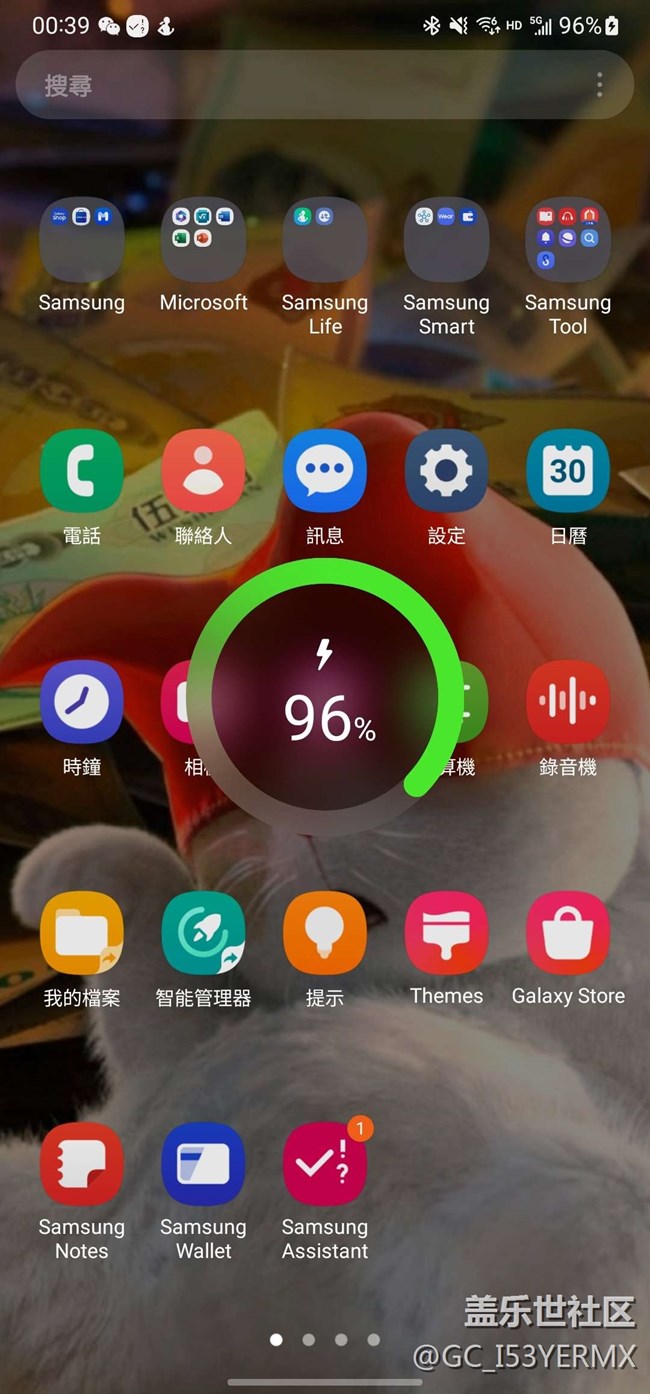
Task: Open the Samsung folder
Action: pos(82,241)
